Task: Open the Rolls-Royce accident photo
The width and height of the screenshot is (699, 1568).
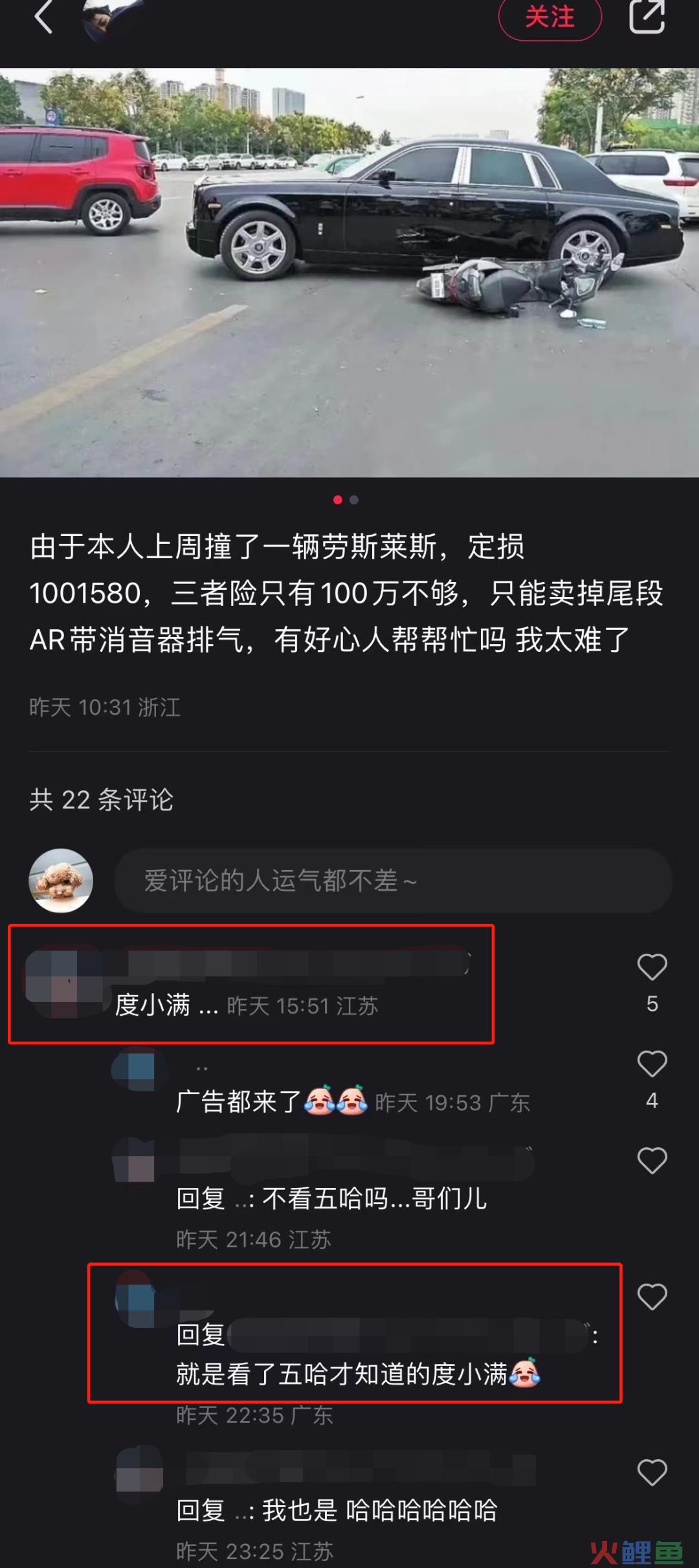Action: [x=349, y=272]
